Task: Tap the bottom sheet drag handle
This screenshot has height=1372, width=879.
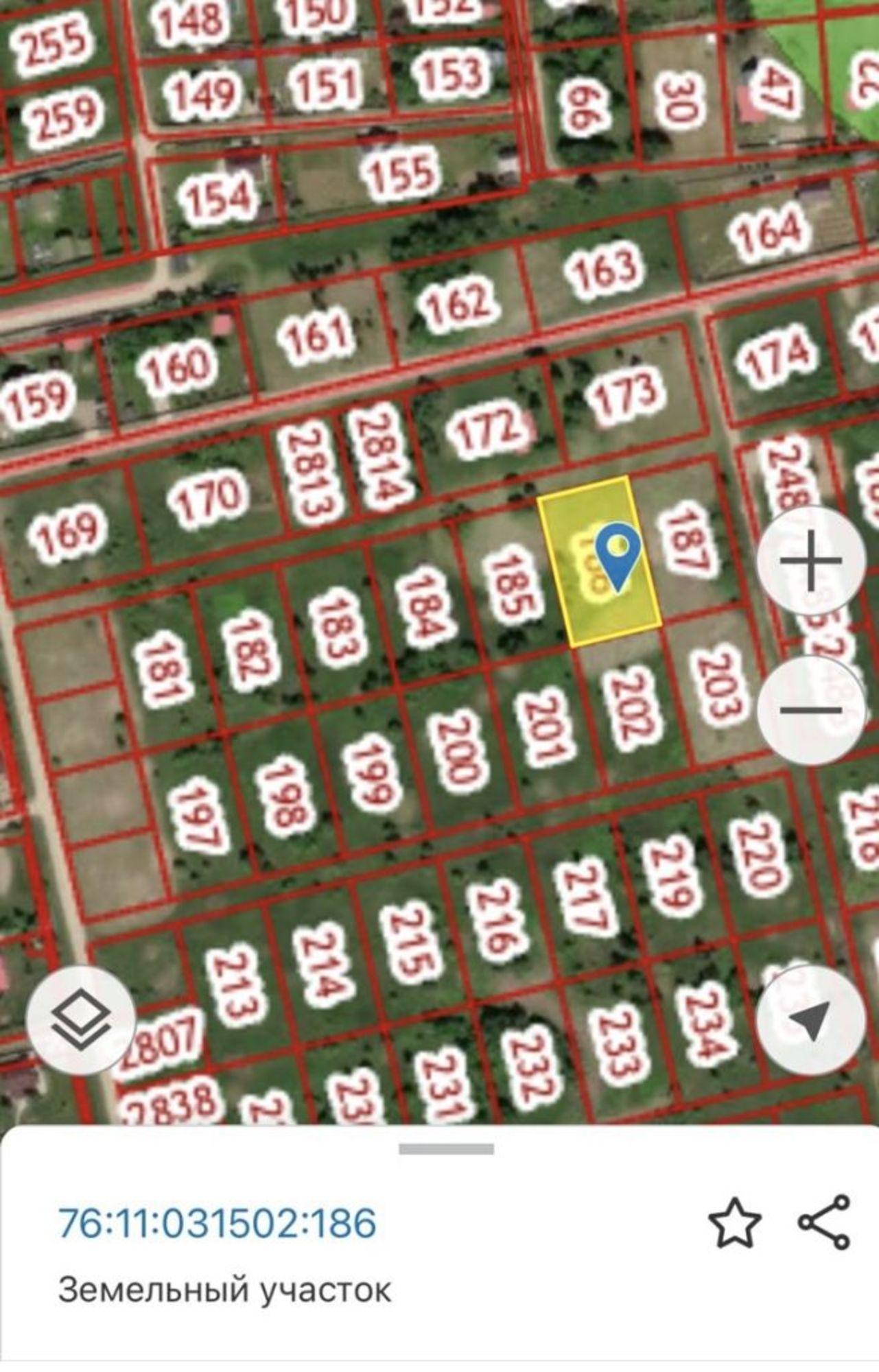Action: [x=446, y=1149]
